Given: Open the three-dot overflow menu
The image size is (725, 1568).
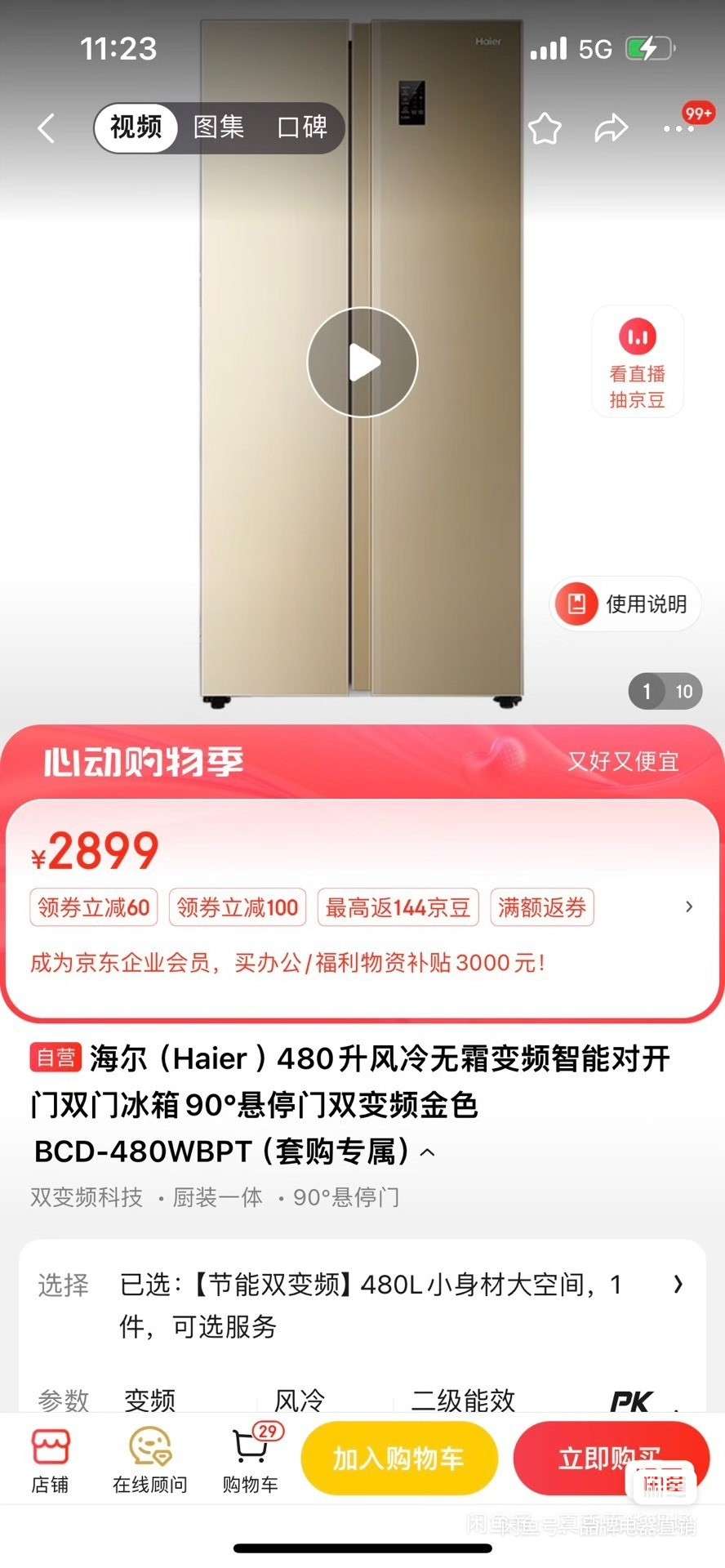Looking at the screenshot, I should coord(678,129).
